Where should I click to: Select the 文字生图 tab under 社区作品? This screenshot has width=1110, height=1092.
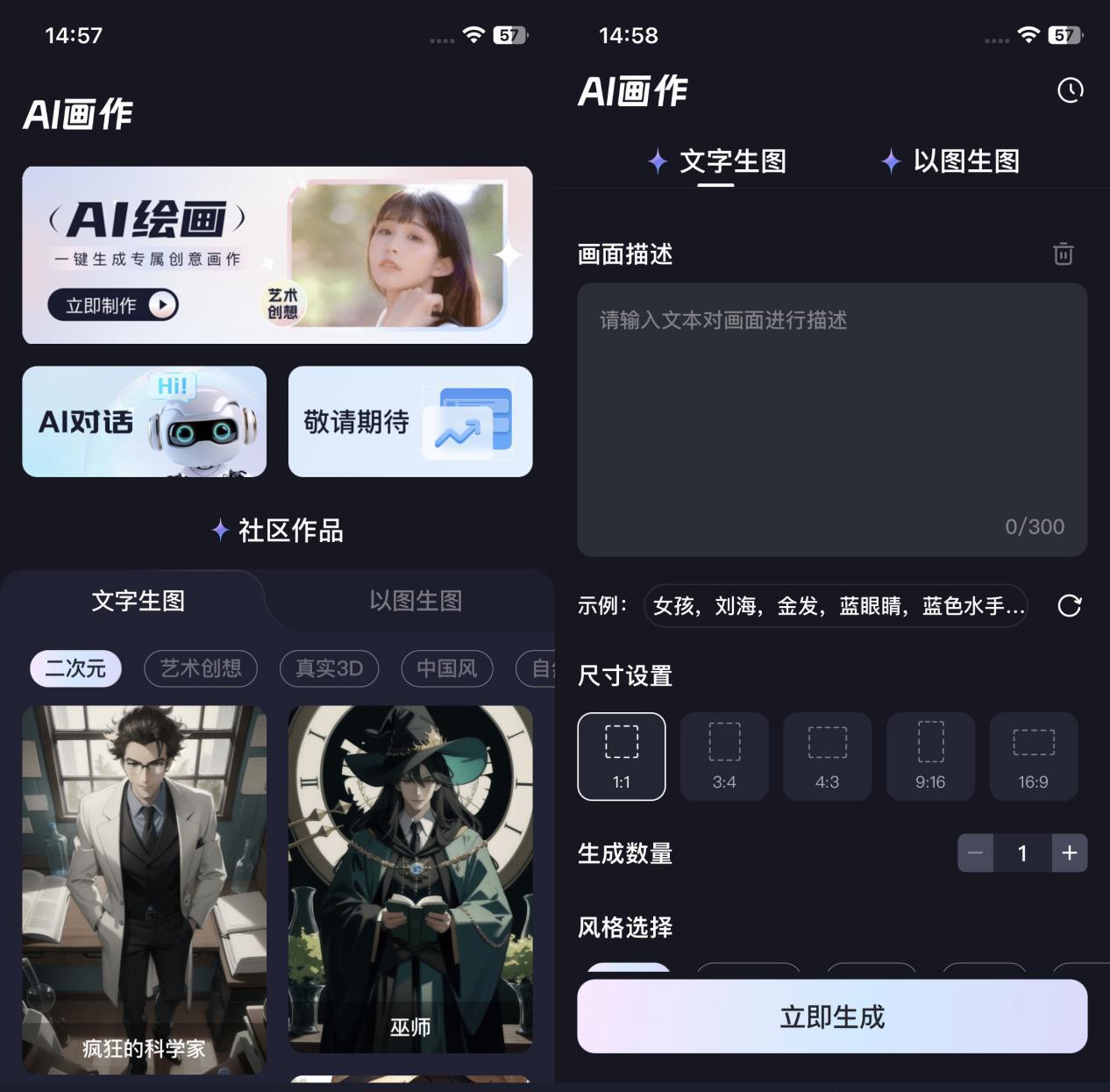pos(138,601)
